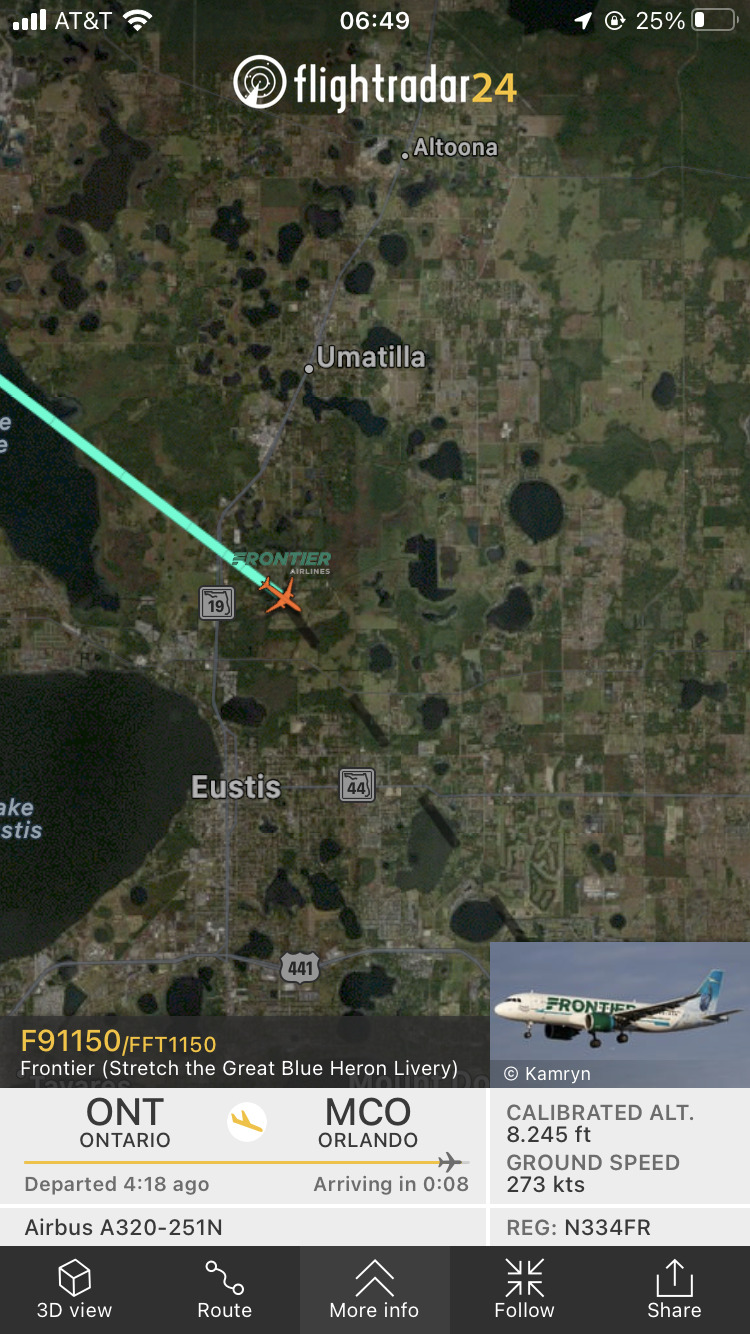View the Frontier aircraft photo by Kamryn
Screen dimensions: 750x1334
(x=620, y=1014)
